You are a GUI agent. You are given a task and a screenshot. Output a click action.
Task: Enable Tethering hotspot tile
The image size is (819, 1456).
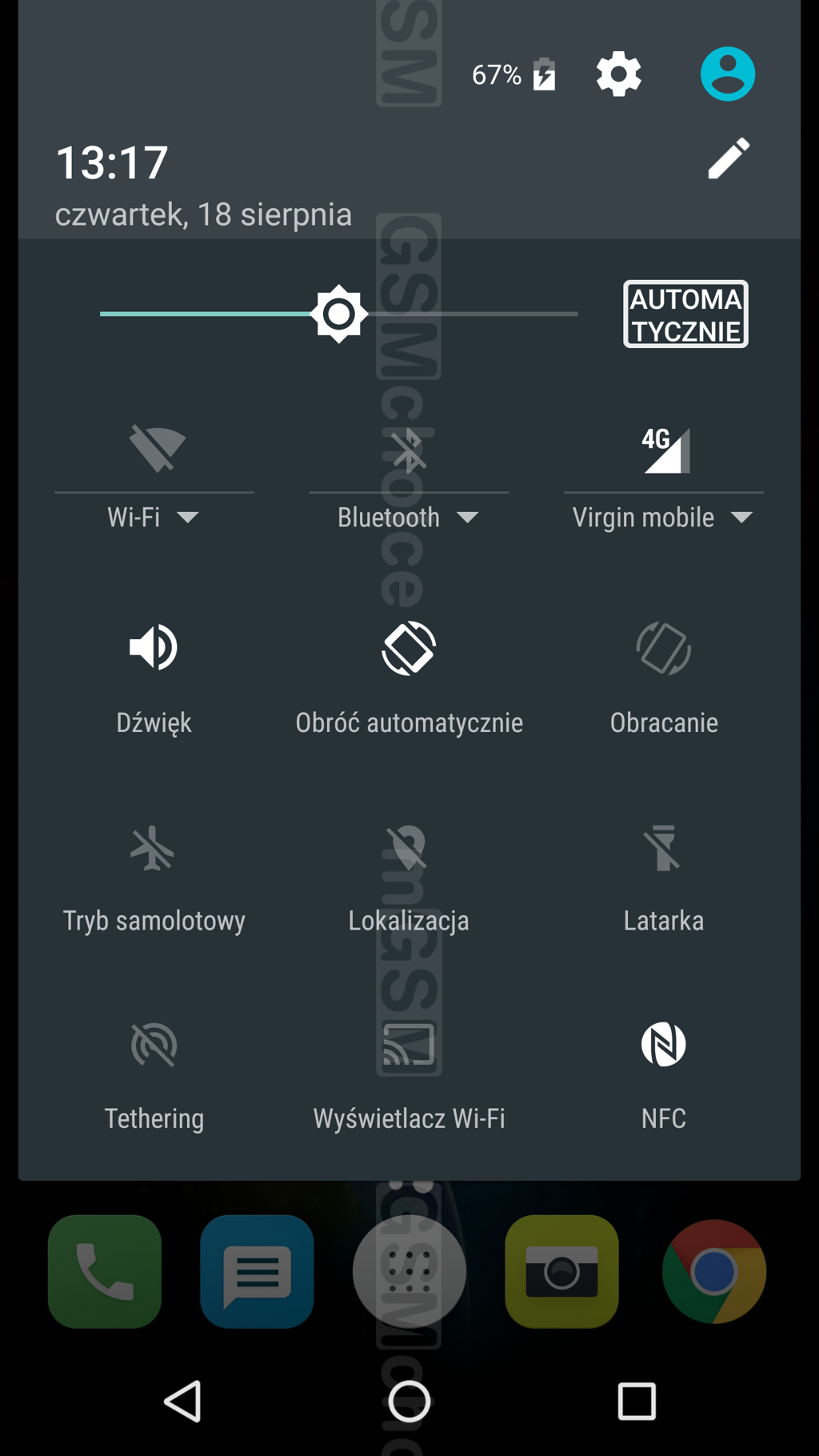click(x=154, y=1045)
